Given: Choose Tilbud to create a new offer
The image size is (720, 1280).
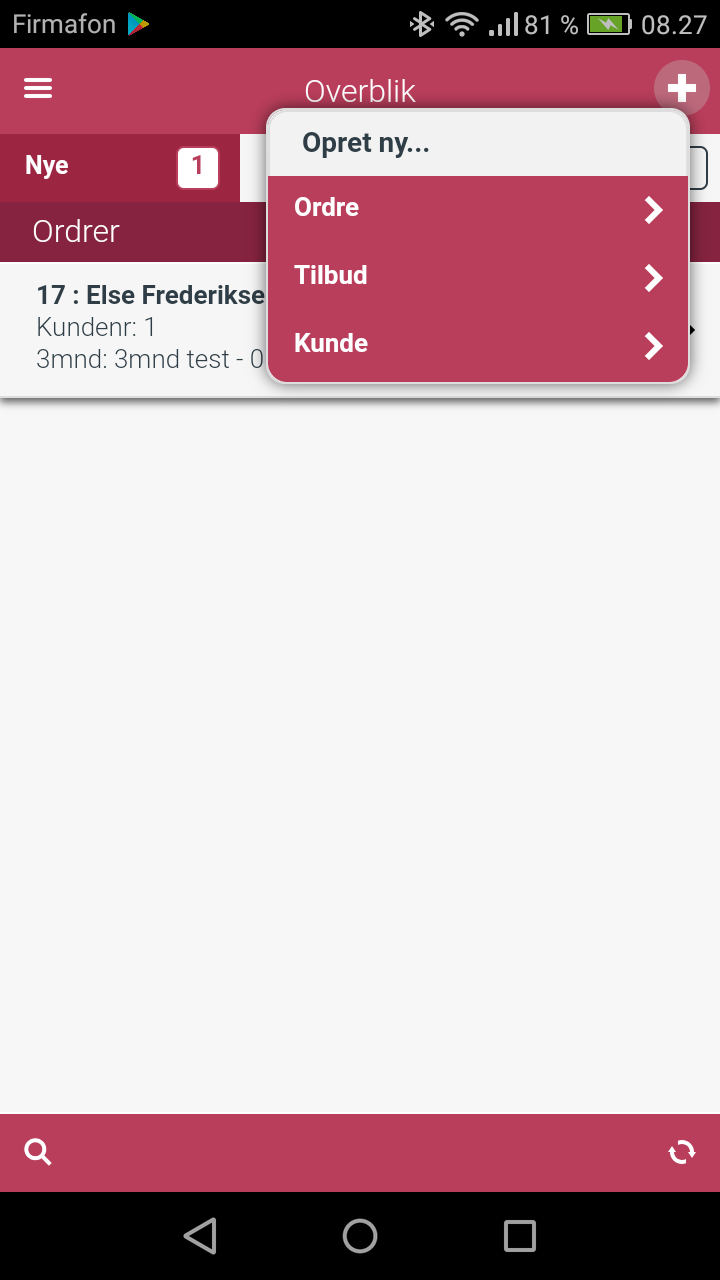Looking at the screenshot, I should (x=478, y=277).
